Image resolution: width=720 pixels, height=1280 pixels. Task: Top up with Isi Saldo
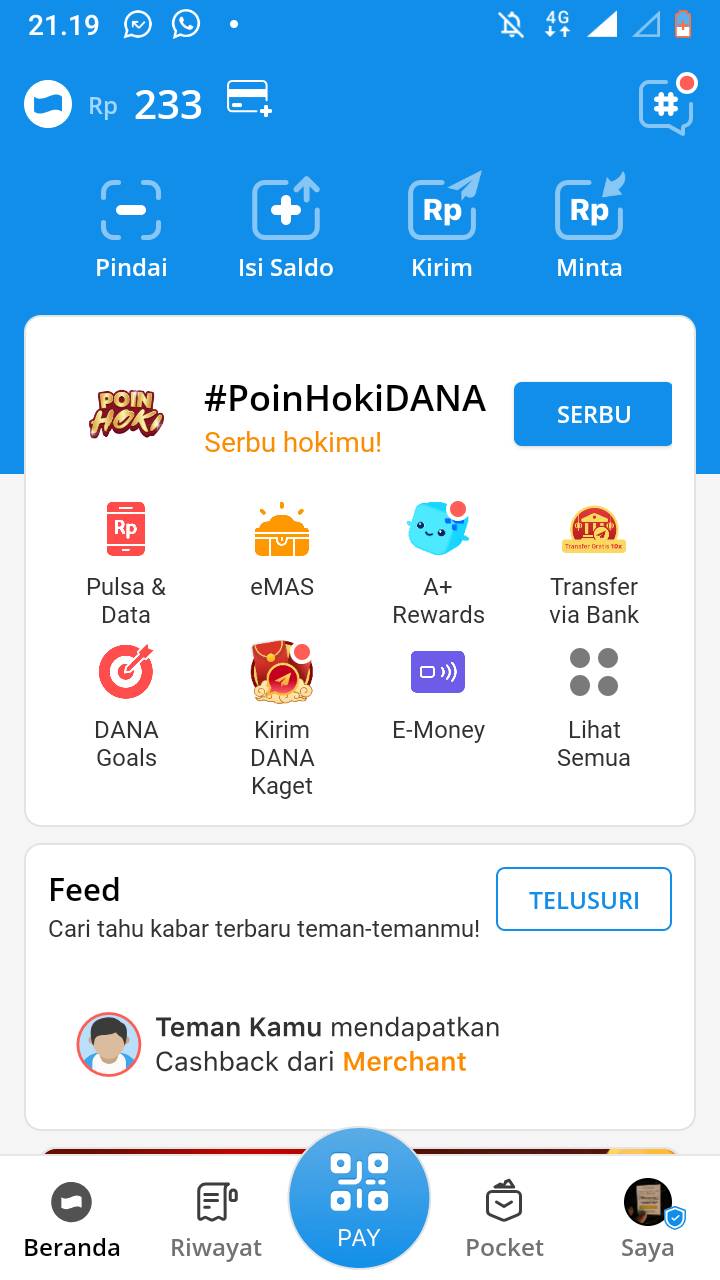pyautogui.click(x=286, y=229)
